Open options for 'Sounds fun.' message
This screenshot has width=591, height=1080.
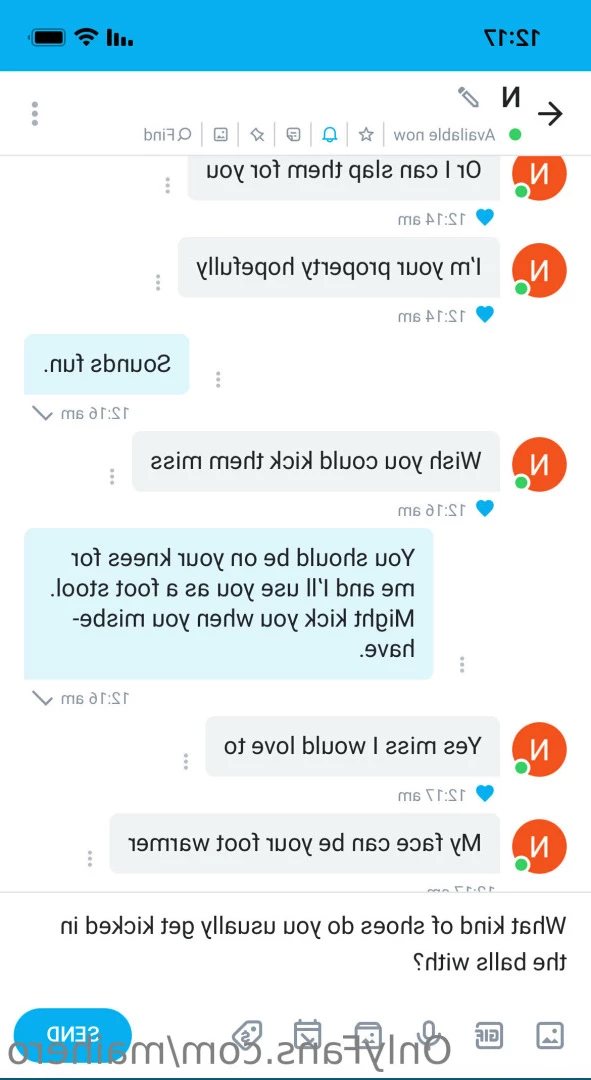pos(218,380)
